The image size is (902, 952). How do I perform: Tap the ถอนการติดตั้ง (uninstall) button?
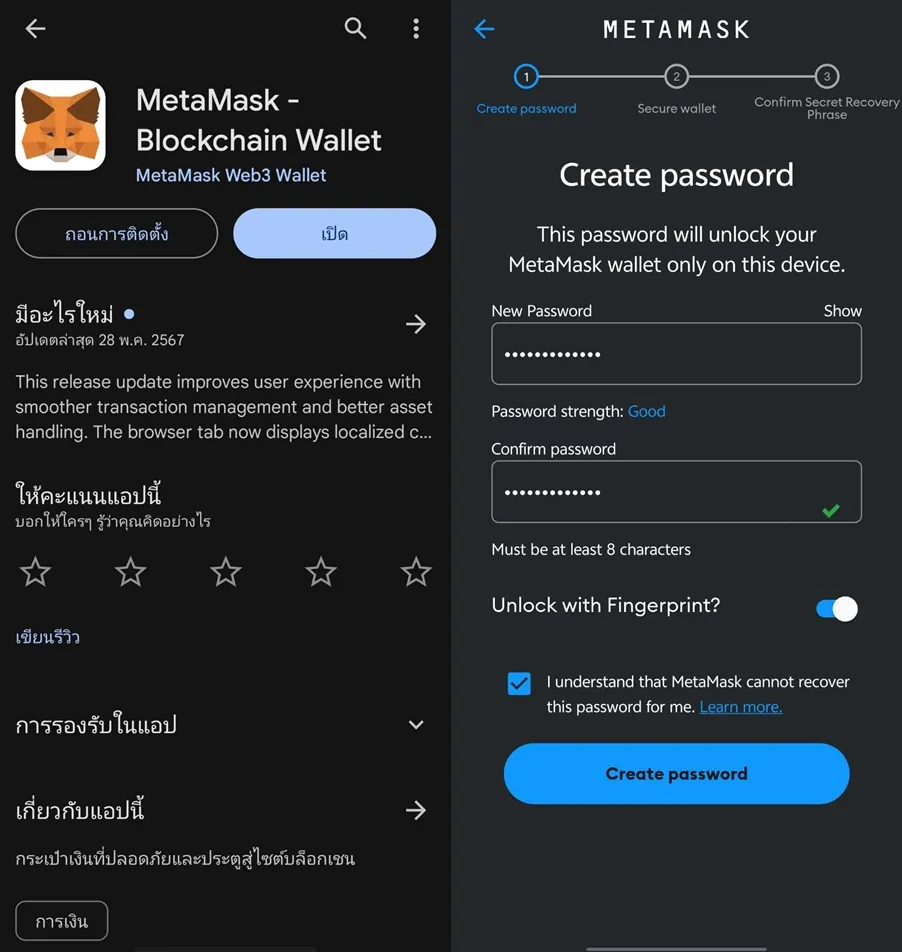116,234
